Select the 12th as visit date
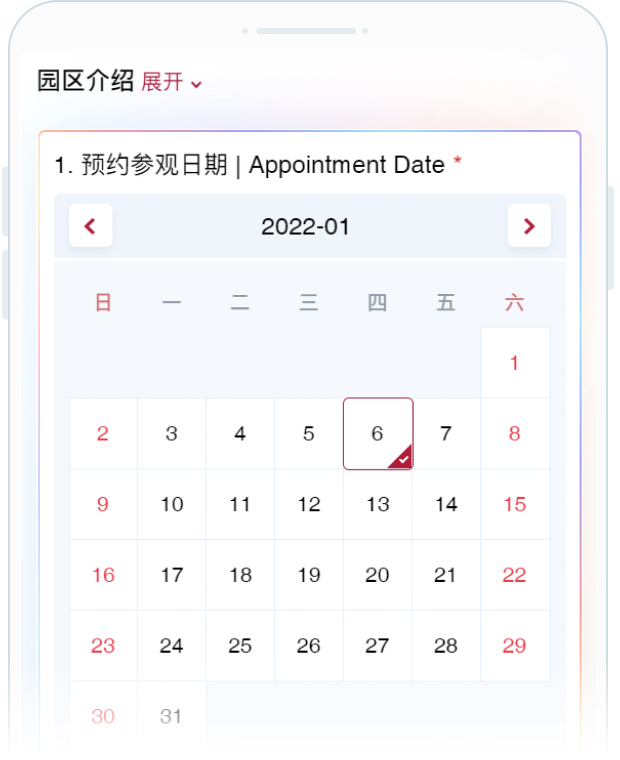The image size is (620, 760). 309,504
